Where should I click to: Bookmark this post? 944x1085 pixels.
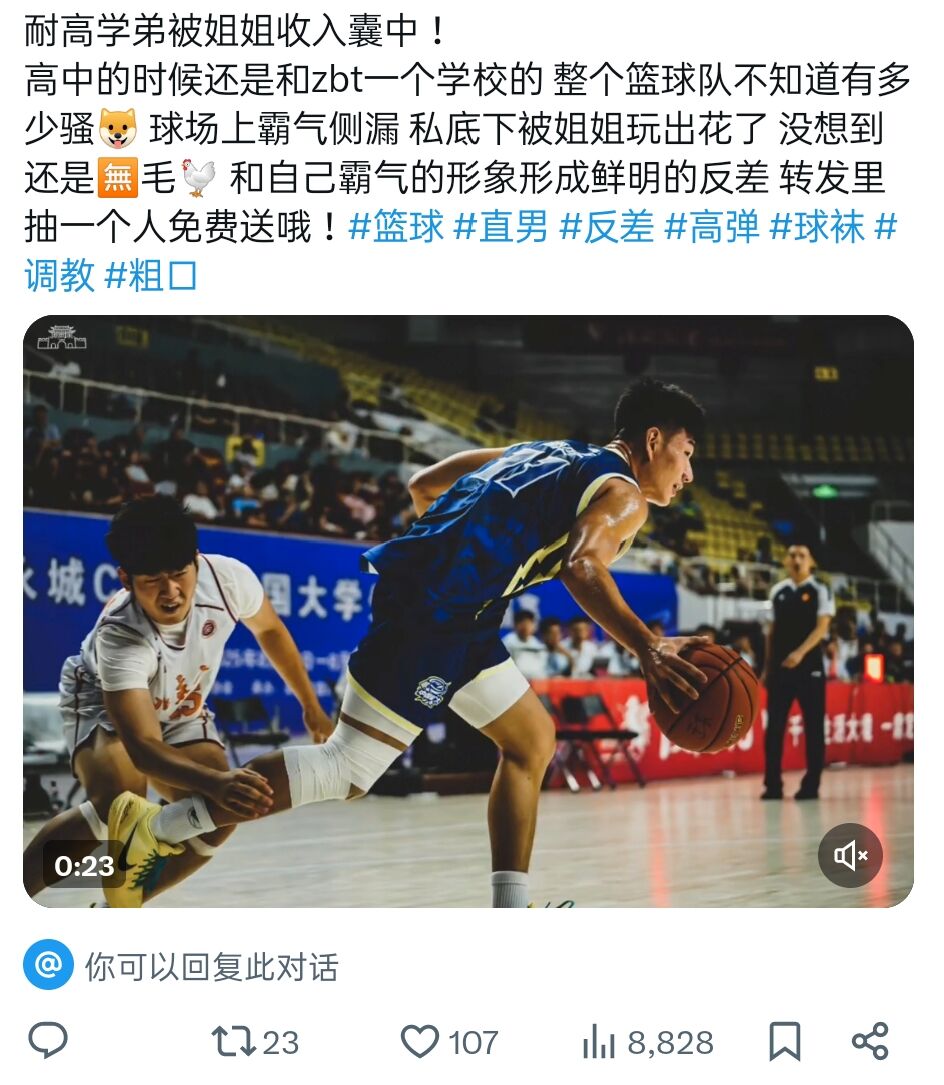click(x=785, y=1042)
